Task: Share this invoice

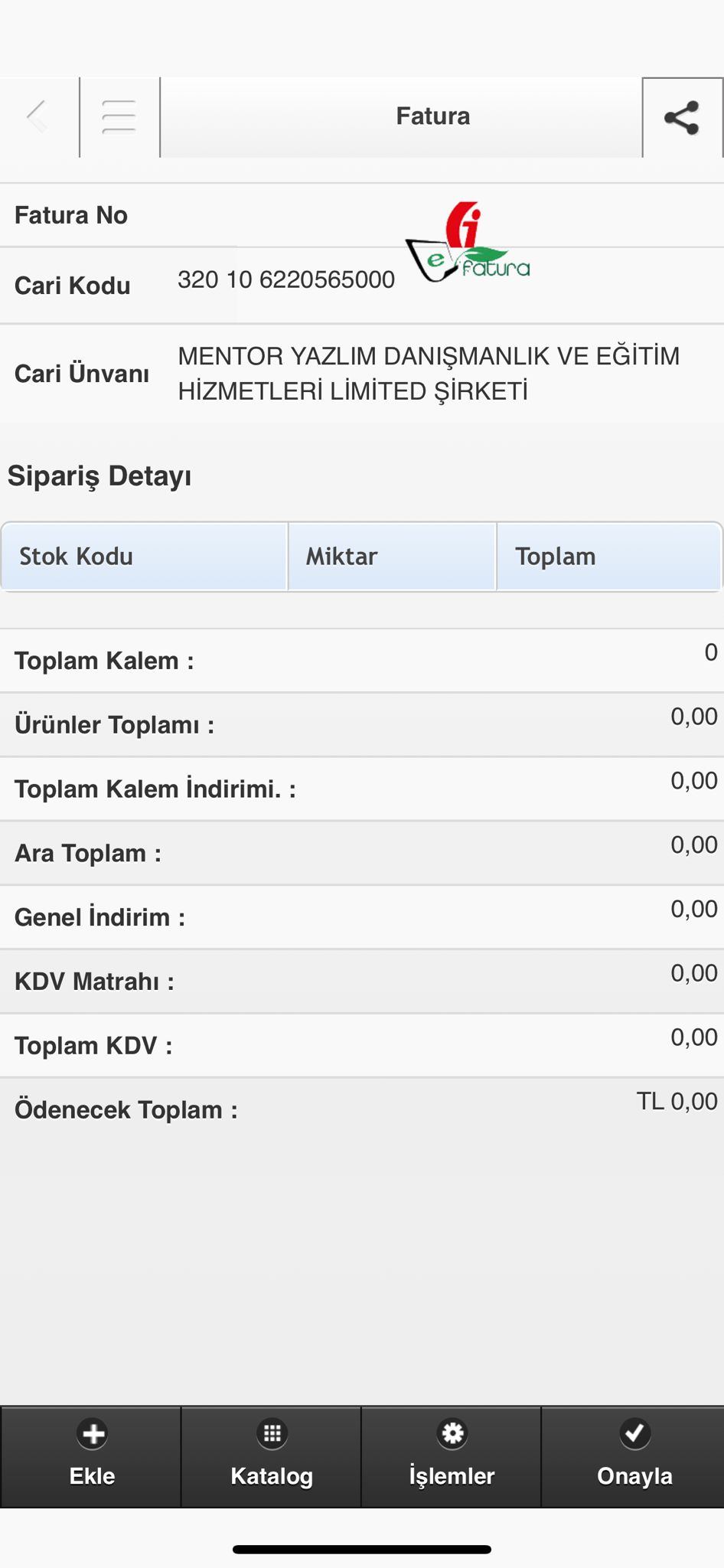Action: pos(682,117)
